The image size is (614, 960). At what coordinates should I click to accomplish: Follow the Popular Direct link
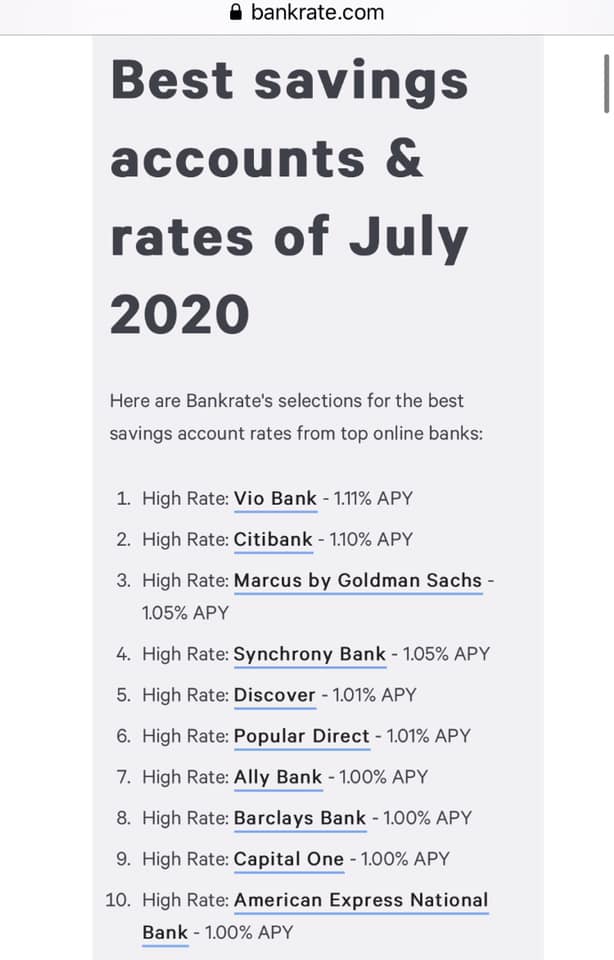click(301, 736)
